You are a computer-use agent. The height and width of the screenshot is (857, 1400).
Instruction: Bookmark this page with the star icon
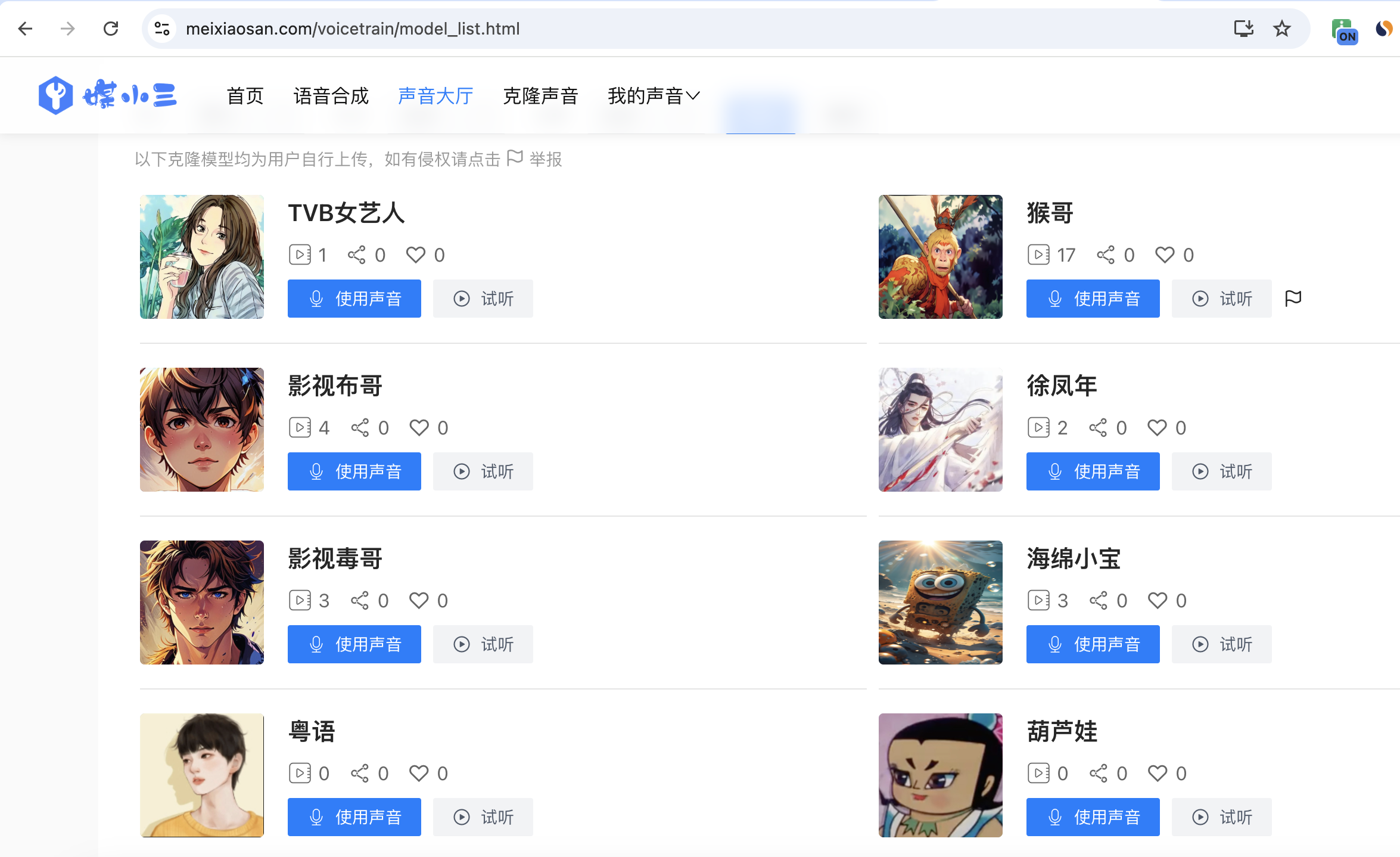point(1281,29)
